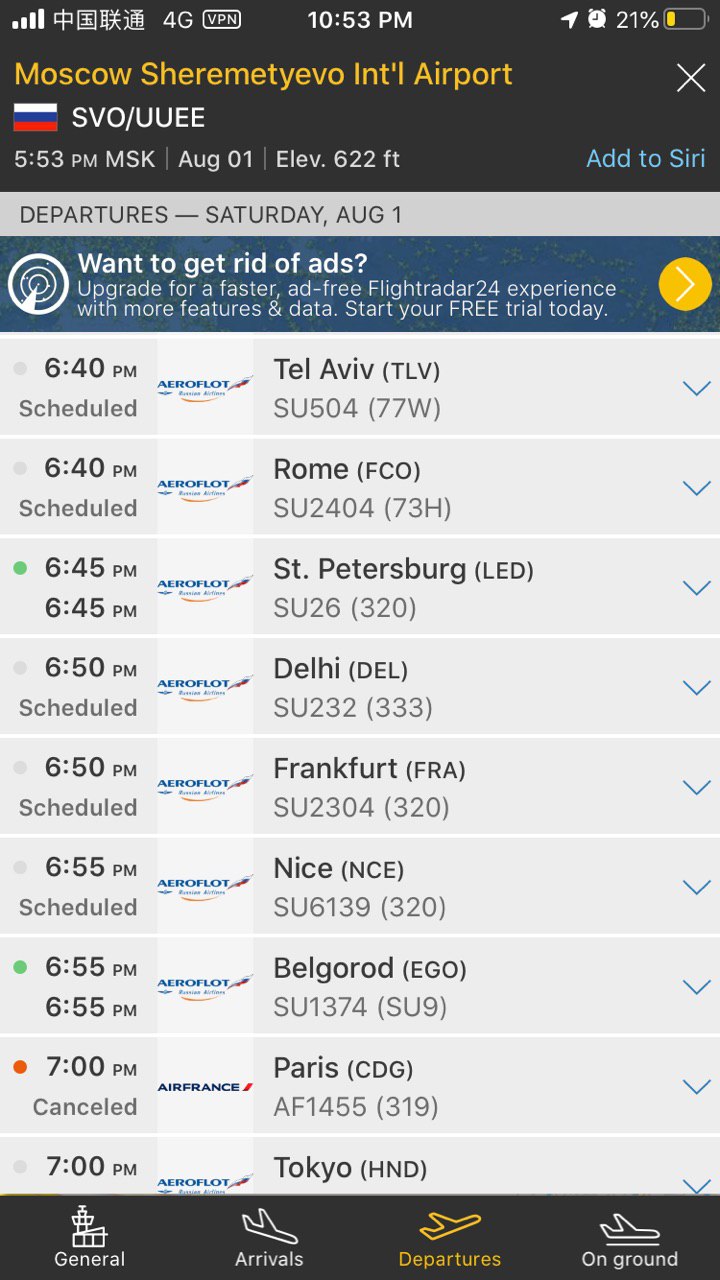Expand the Delhi SU232 flight details
This screenshot has width=720, height=1280.
[x=360, y=687]
